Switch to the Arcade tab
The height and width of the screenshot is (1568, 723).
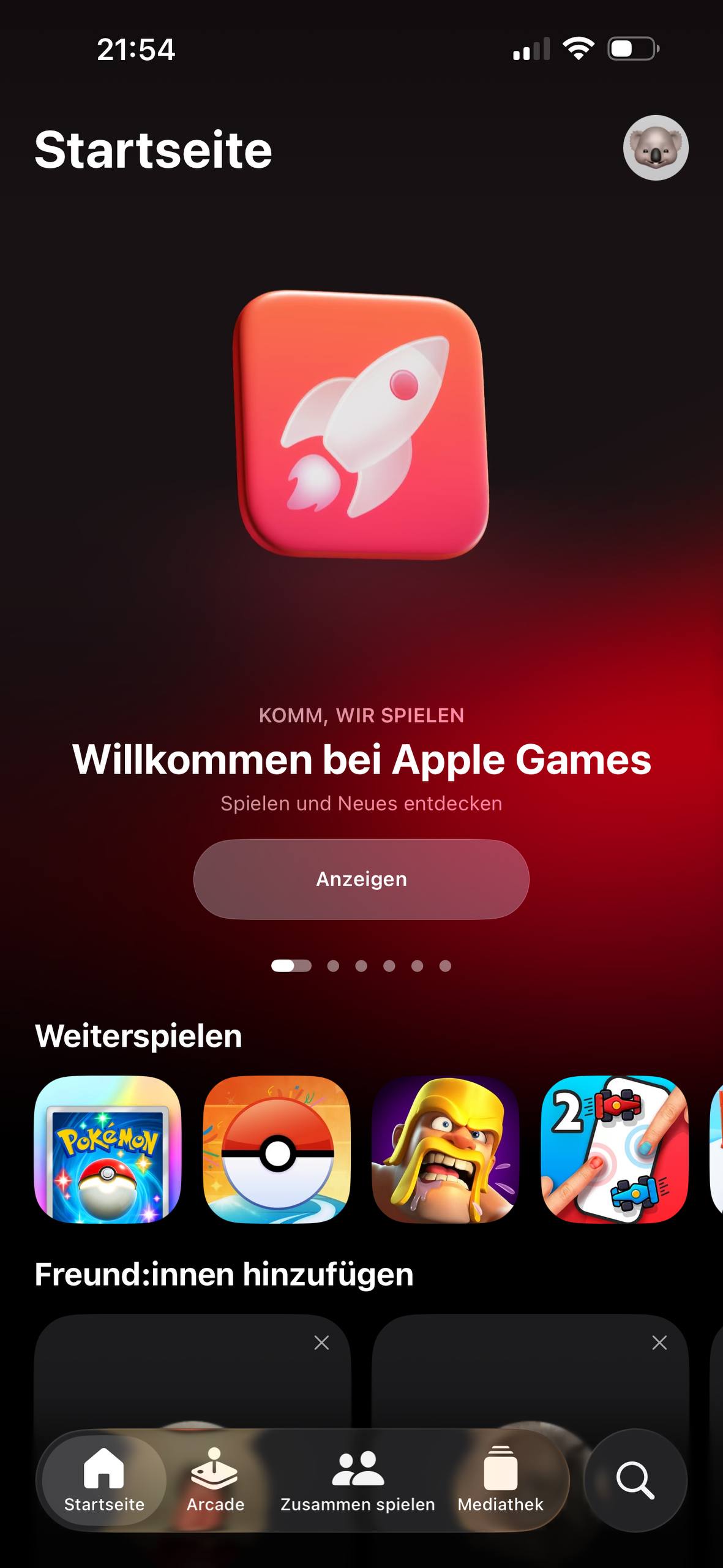tap(215, 1480)
